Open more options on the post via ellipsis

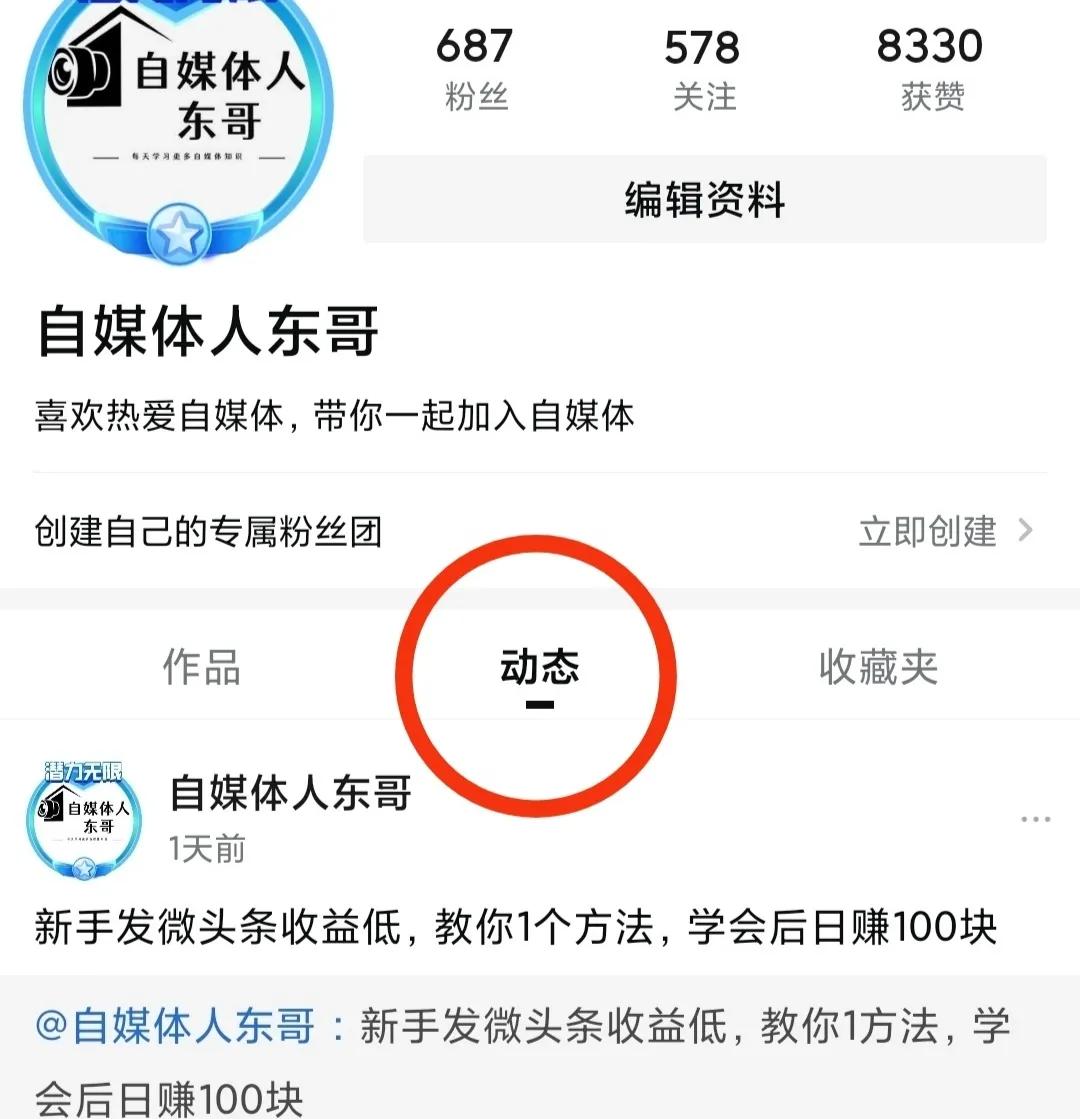[x=1037, y=818]
